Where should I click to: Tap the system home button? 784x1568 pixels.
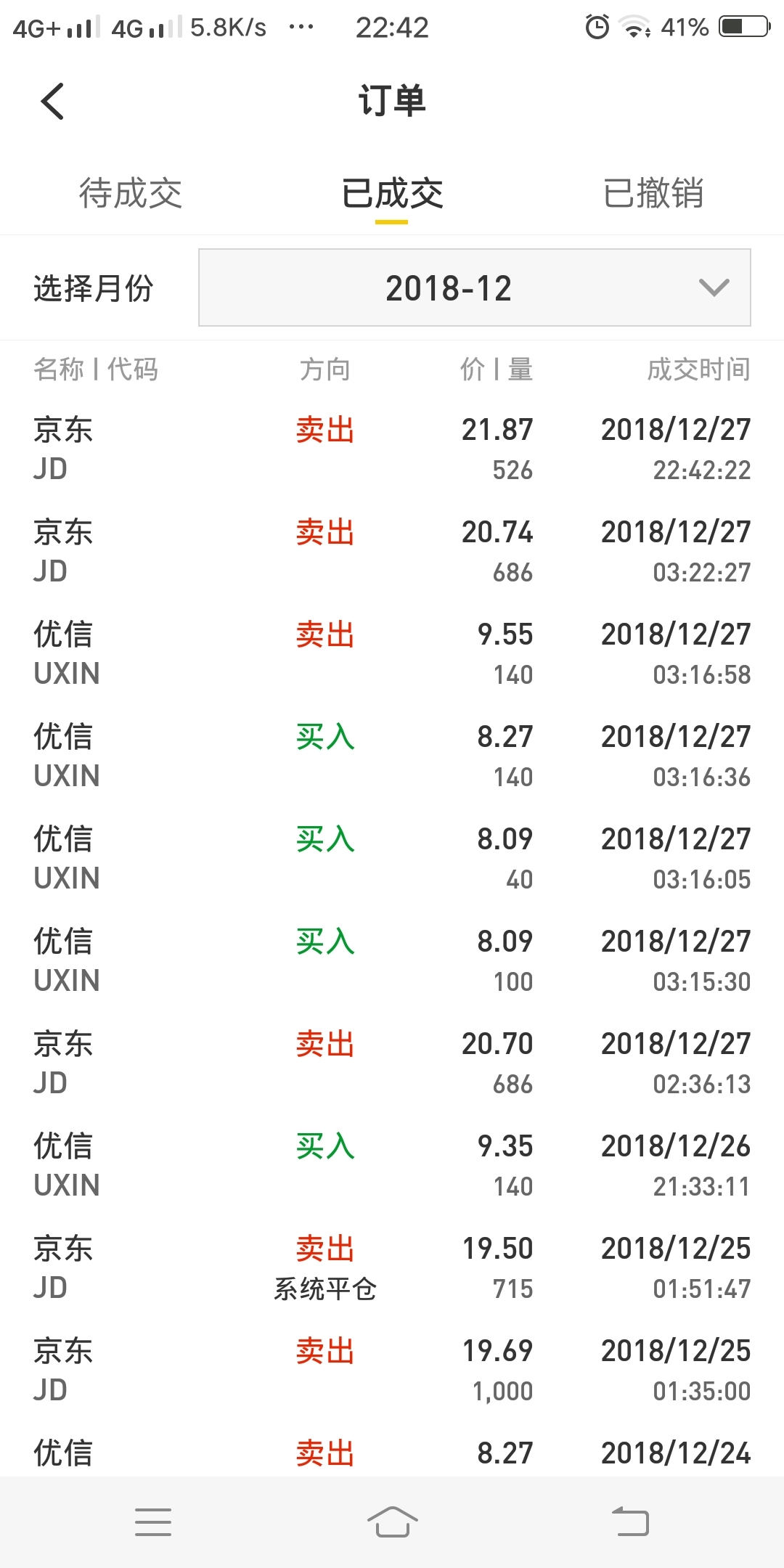click(392, 1522)
